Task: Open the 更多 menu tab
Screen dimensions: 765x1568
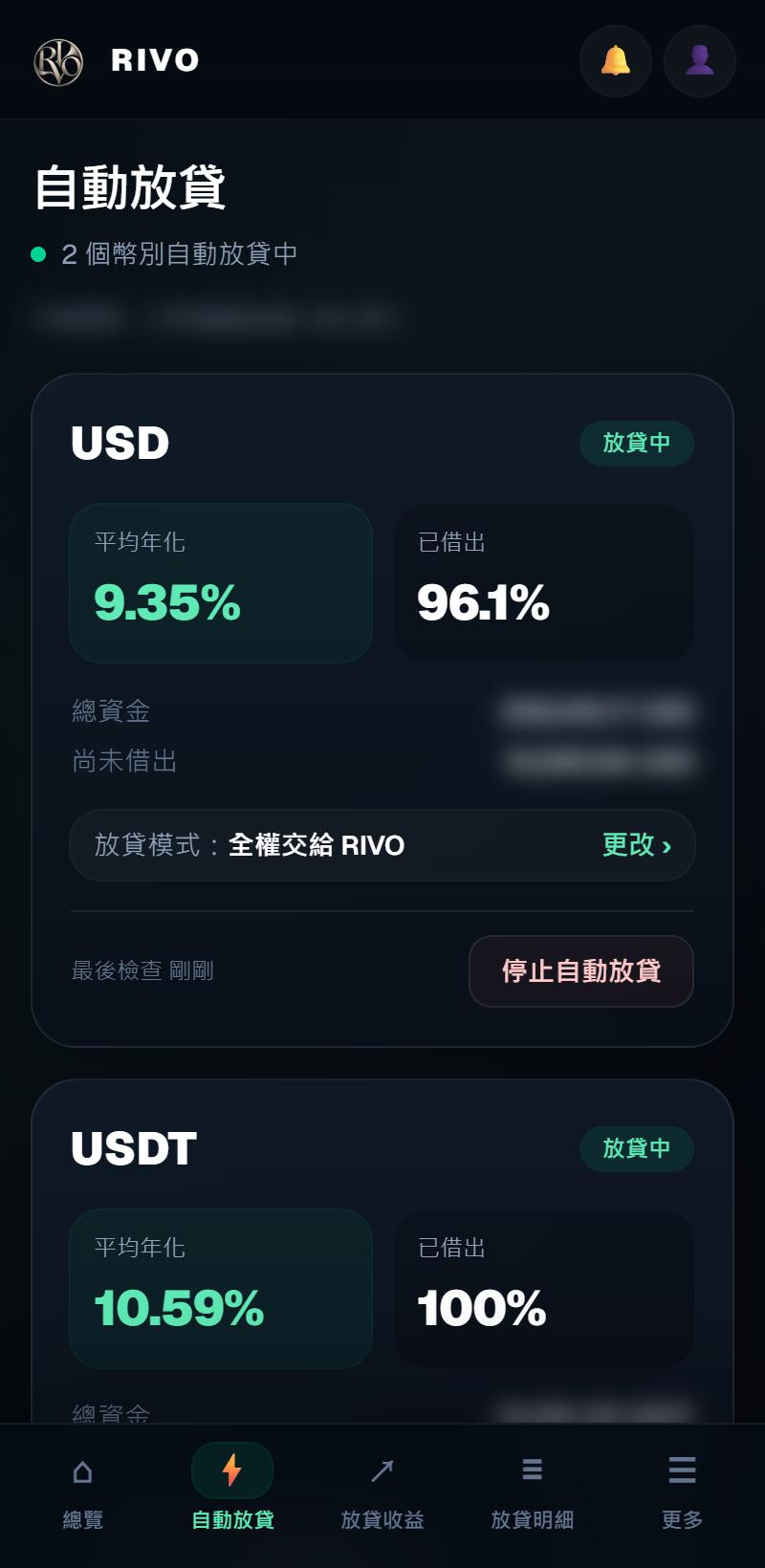Action: pyautogui.click(x=682, y=1493)
